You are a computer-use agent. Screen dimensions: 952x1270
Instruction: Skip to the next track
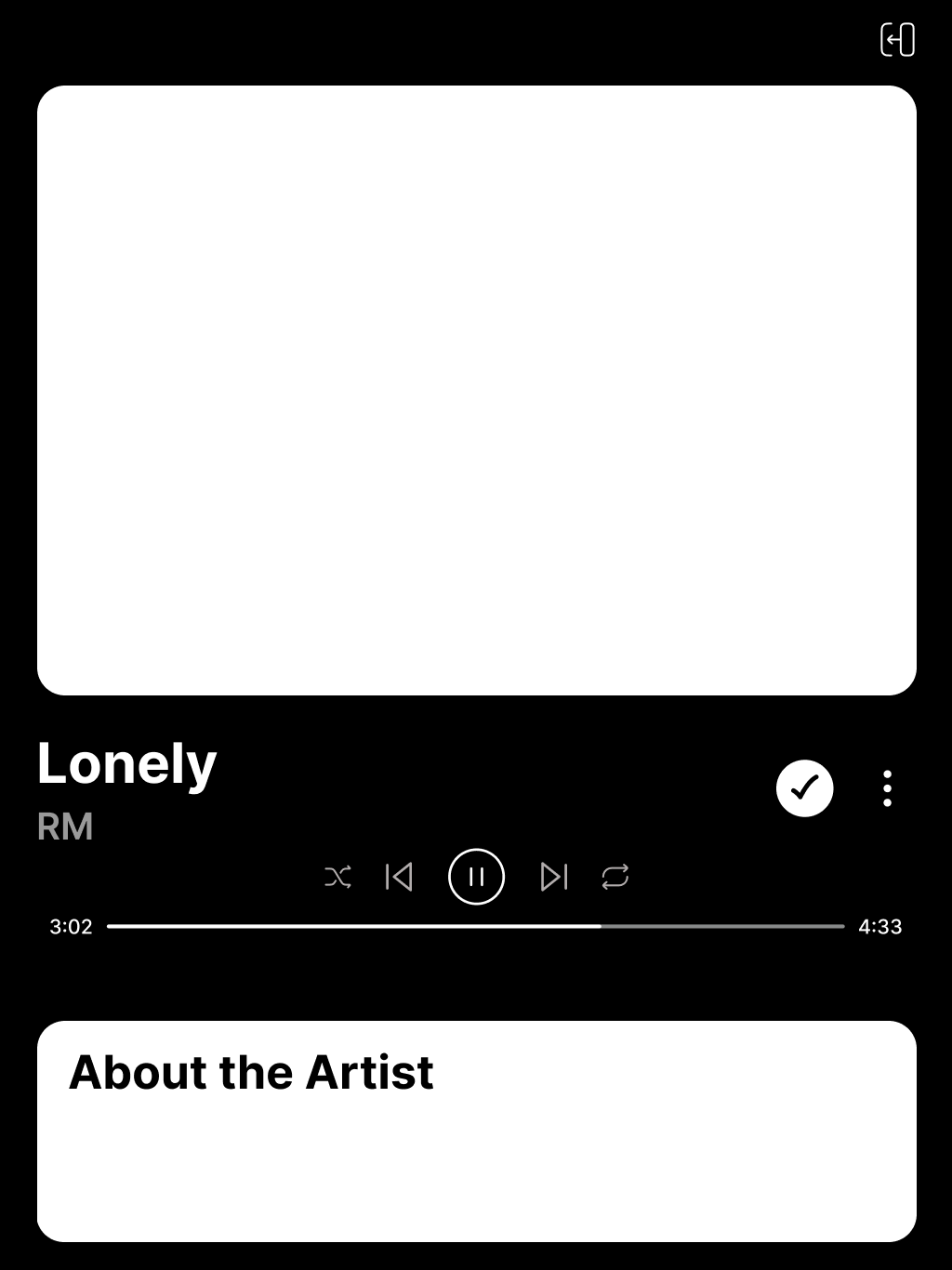click(554, 877)
